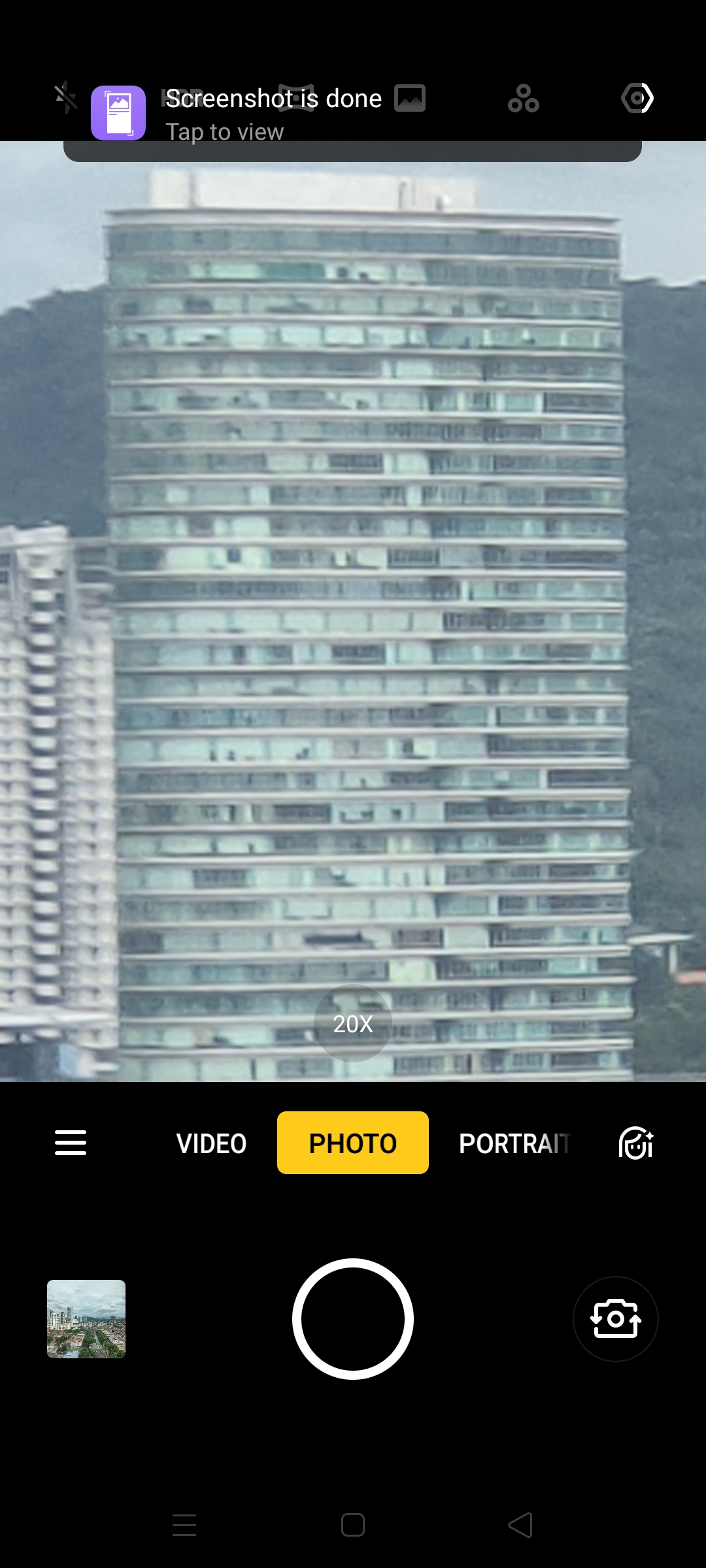Go to the home screen
The width and height of the screenshot is (706, 1568).
coord(353,1525)
